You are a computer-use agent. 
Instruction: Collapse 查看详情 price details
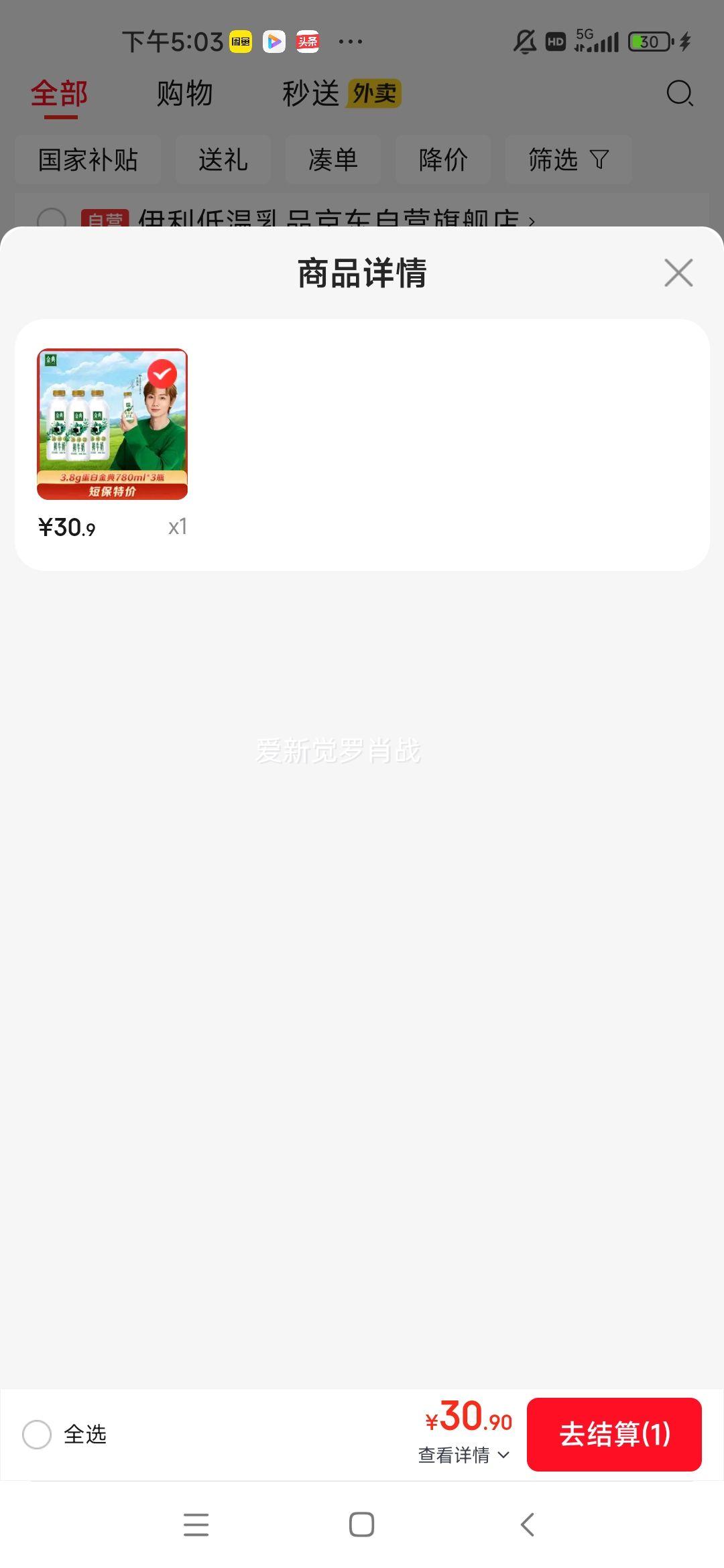click(x=464, y=1455)
